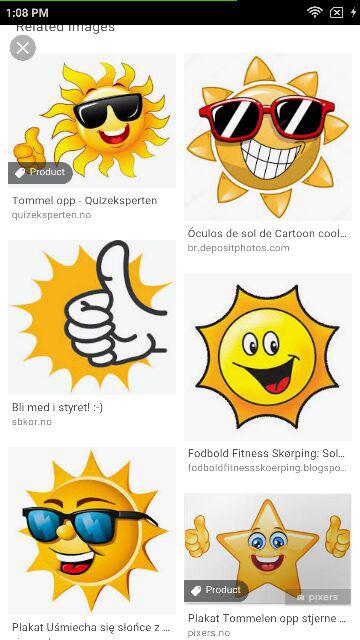360x640 pixels.
Task: Open the Fodbold Fitness Skørping smiling sun
Action: [x=268, y=357]
